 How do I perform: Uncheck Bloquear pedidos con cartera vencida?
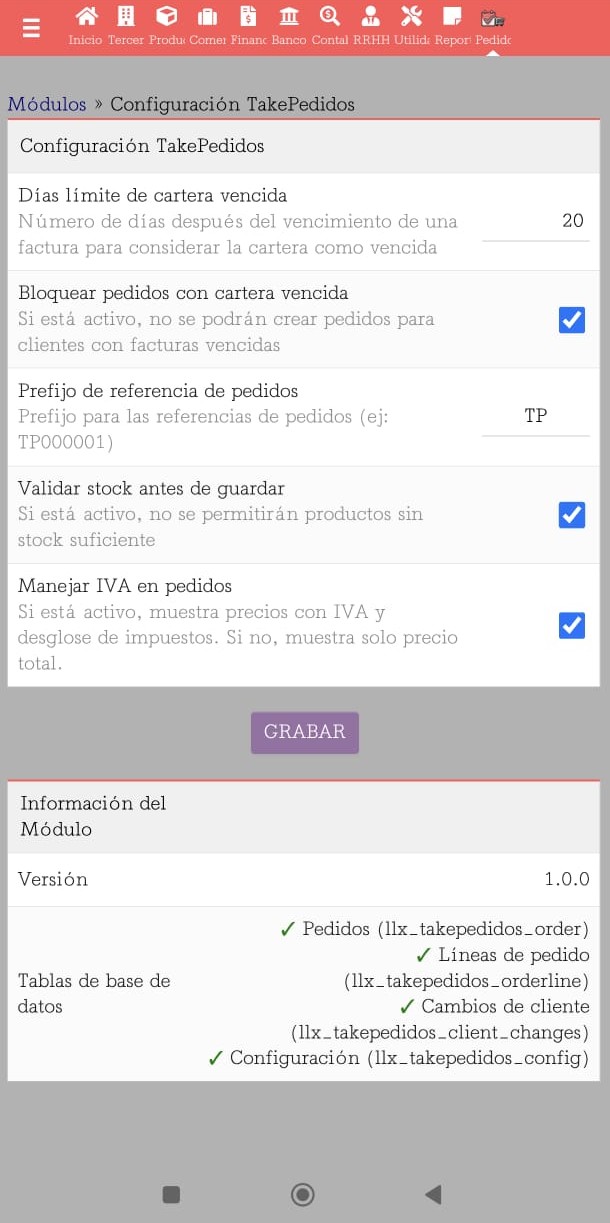(x=571, y=320)
